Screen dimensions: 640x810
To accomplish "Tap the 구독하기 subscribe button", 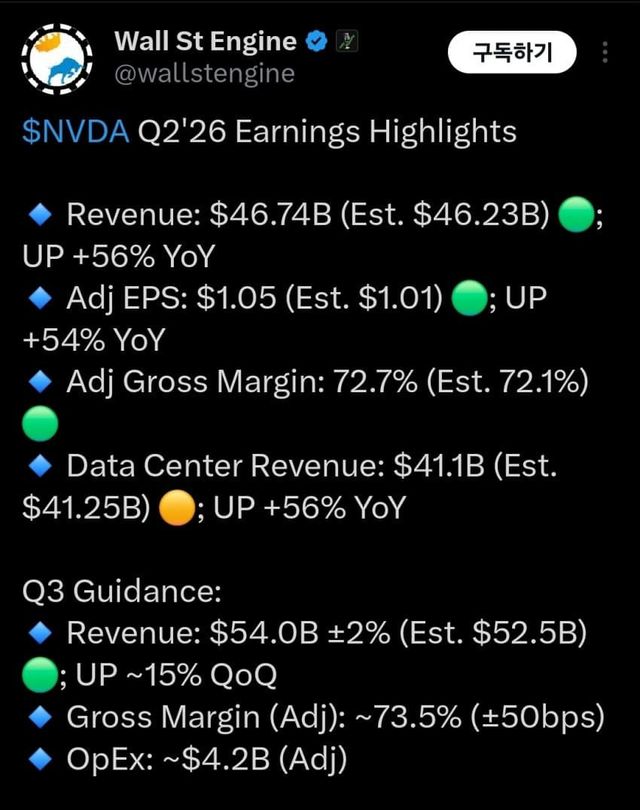I will click(511, 52).
